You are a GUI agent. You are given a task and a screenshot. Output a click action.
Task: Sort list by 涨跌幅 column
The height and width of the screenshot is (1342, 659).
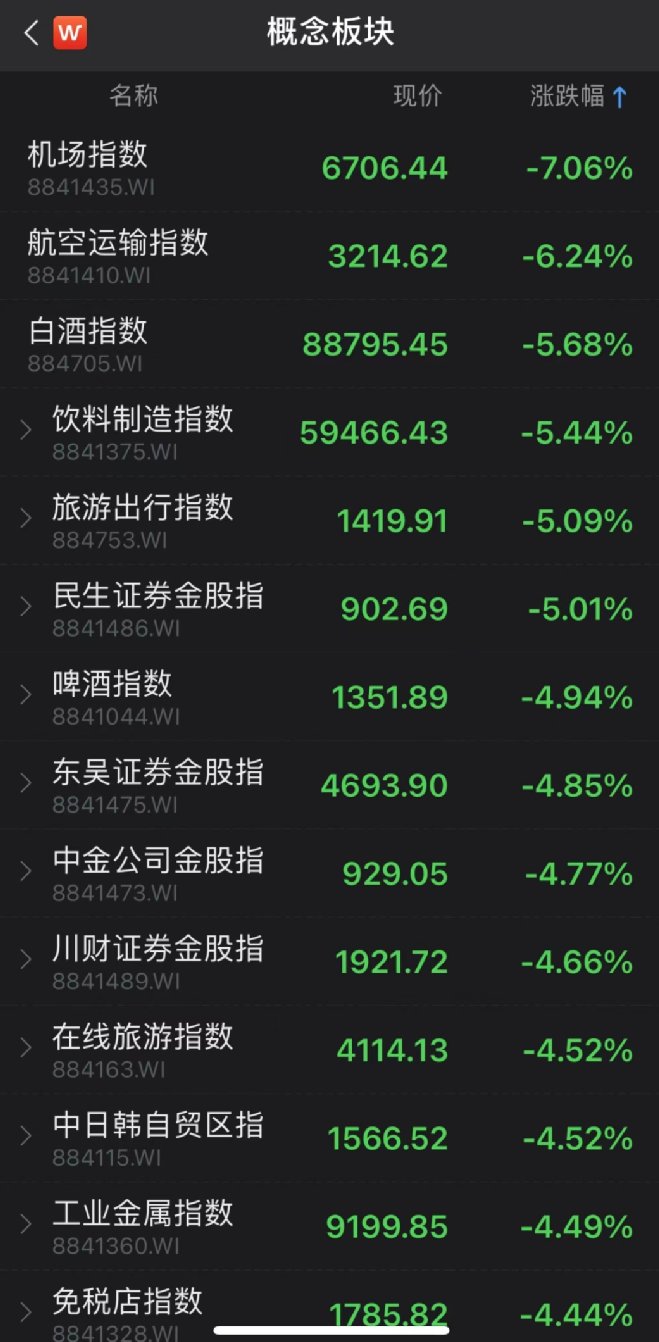coord(578,96)
